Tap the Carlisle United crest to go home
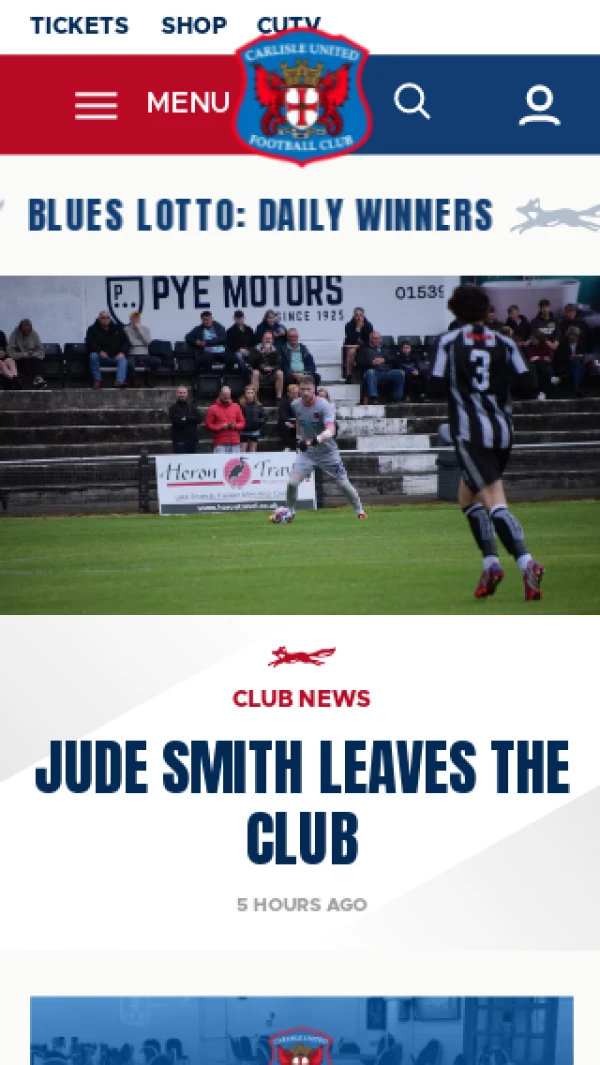 (x=302, y=98)
